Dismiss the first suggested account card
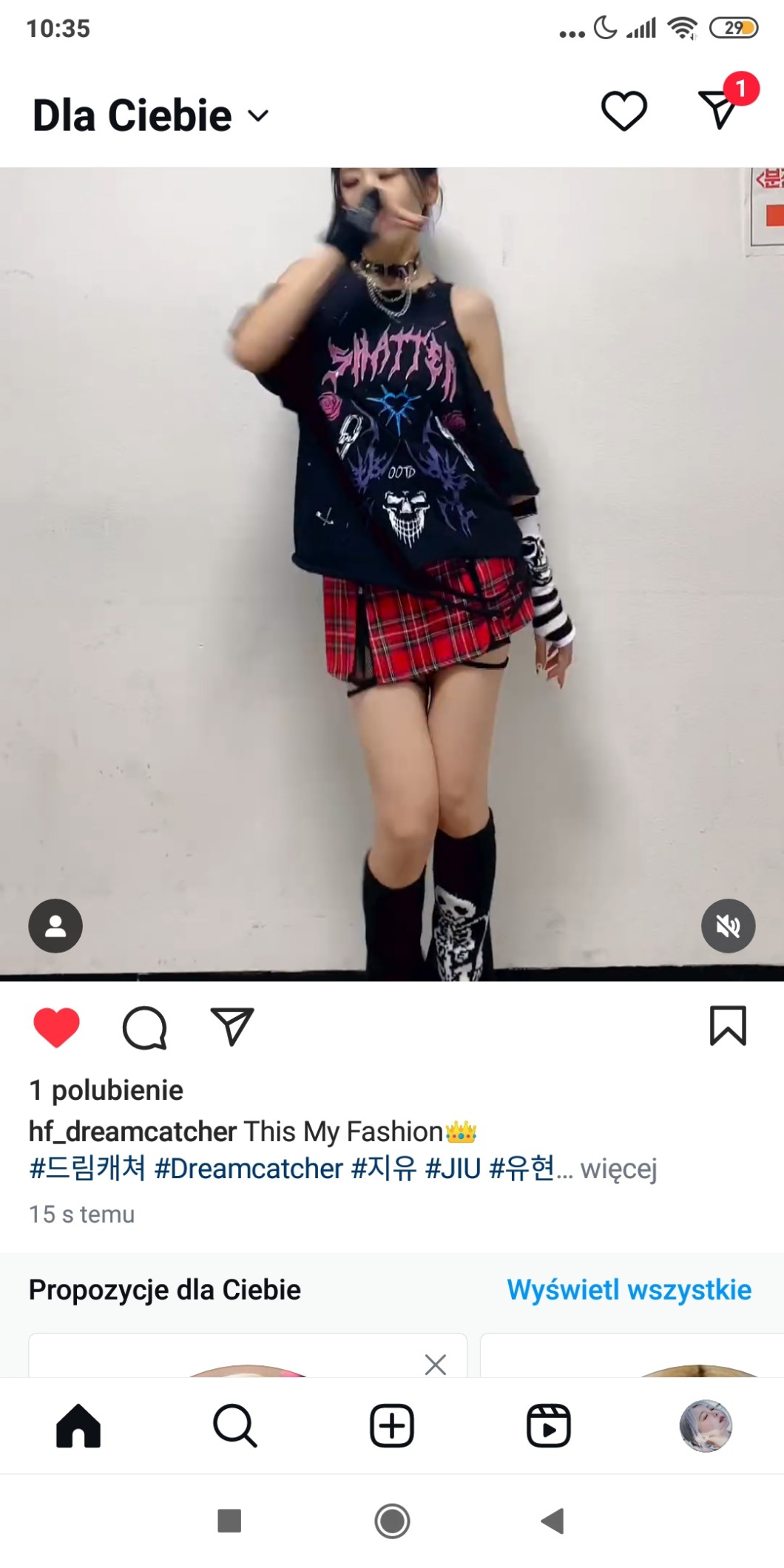This screenshot has height=1568, width=784. (436, 1364)
